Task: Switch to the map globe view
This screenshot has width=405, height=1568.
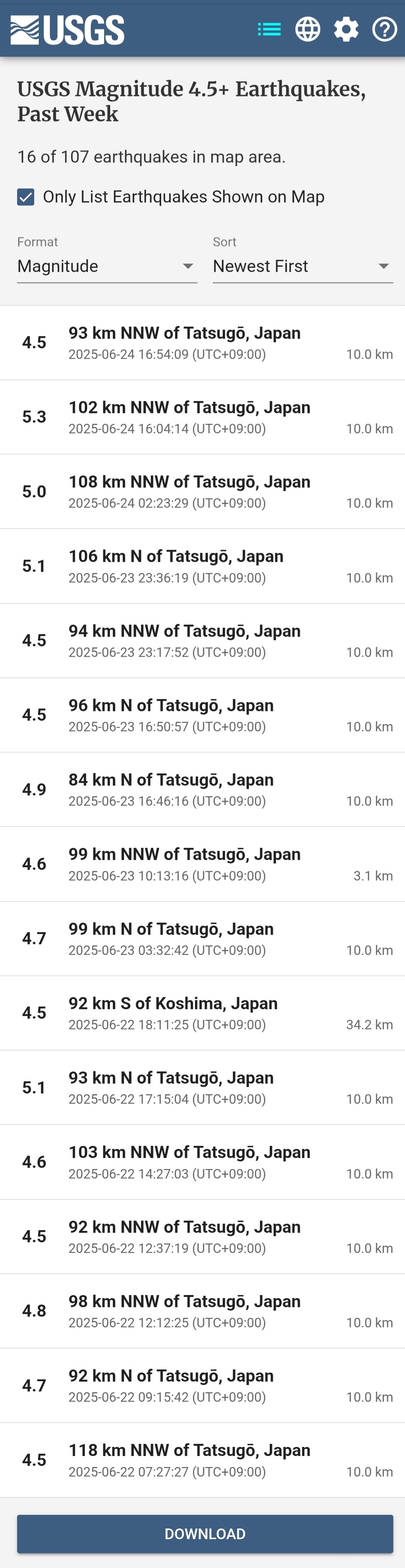Action: point(308,29)
